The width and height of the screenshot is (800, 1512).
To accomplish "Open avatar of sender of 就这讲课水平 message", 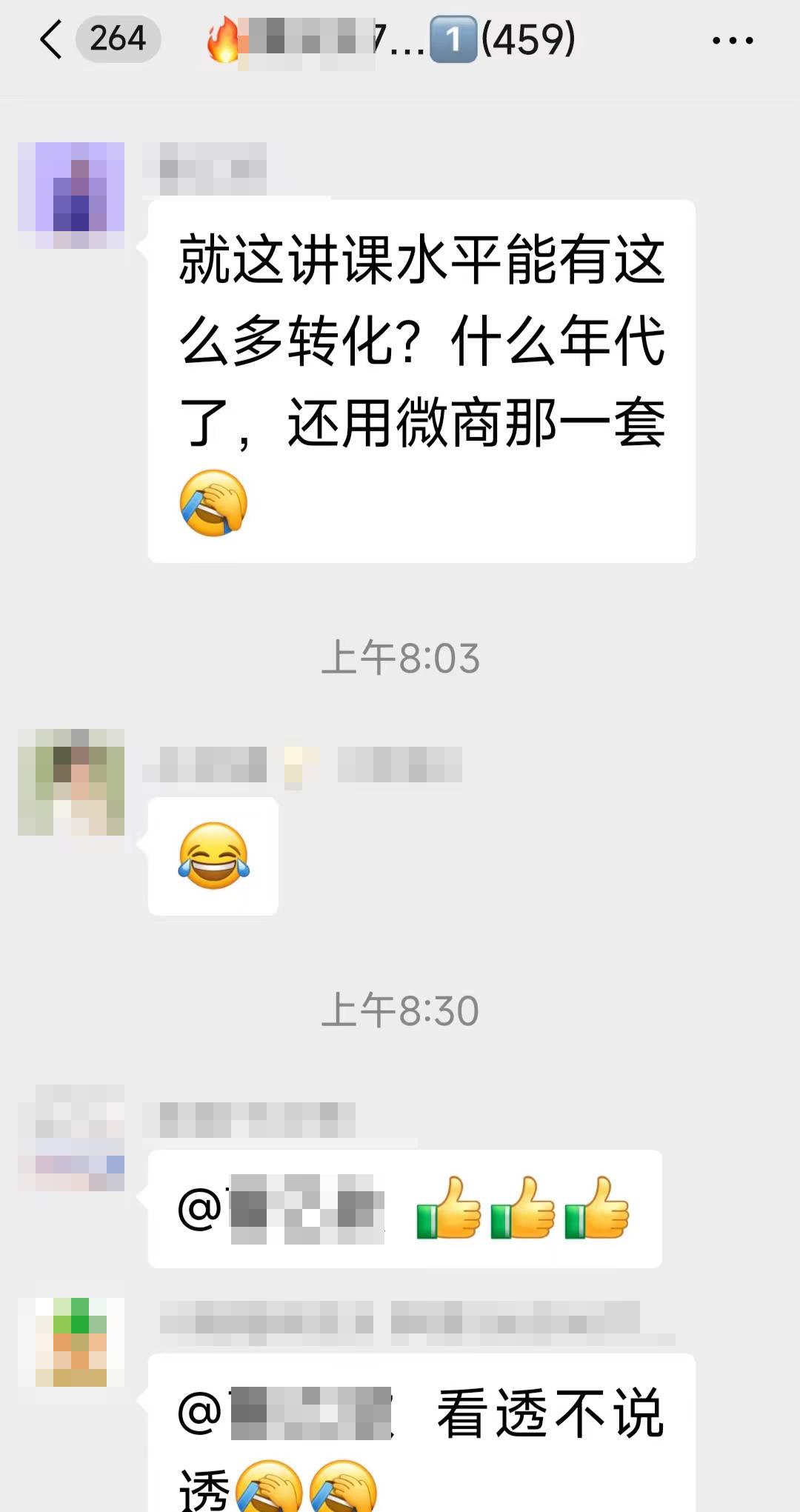I will pyautogui.click(x=71, y=196).
